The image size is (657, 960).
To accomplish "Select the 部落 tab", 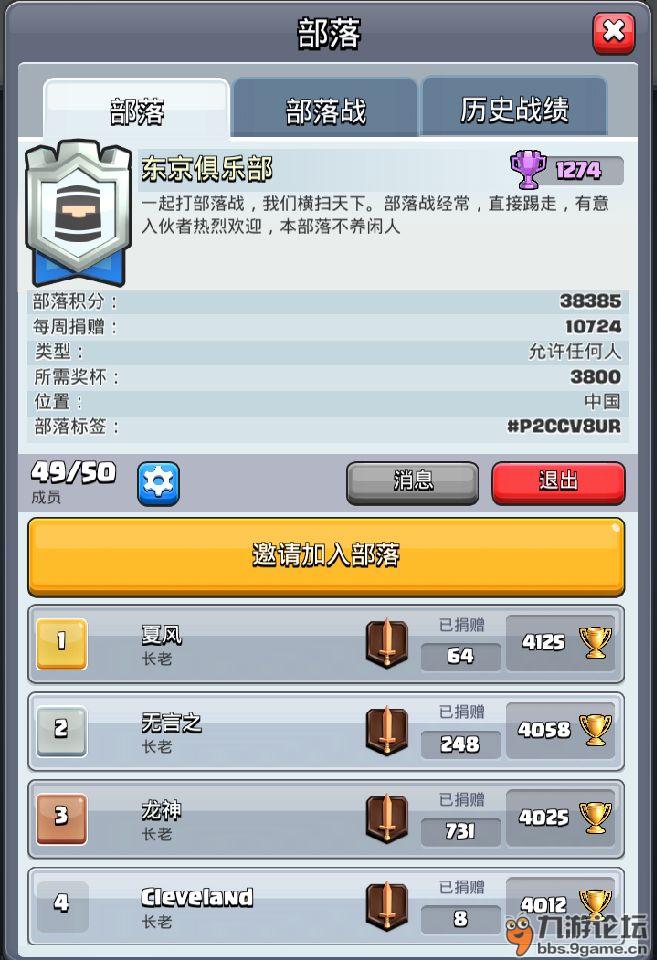I will [137, 110].
